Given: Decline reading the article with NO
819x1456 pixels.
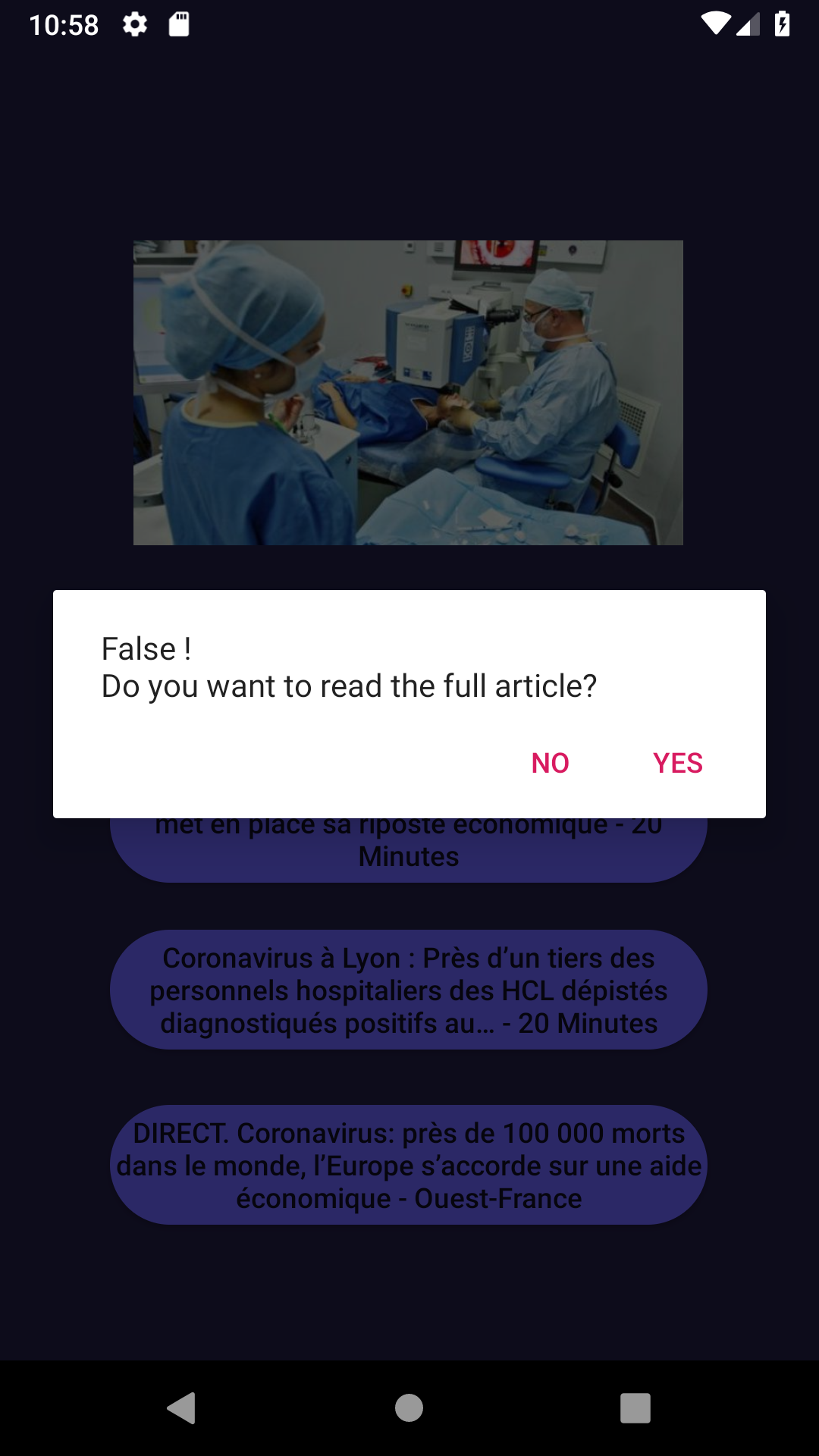Looking at the screenshot, I should click(x=550, y=763).
